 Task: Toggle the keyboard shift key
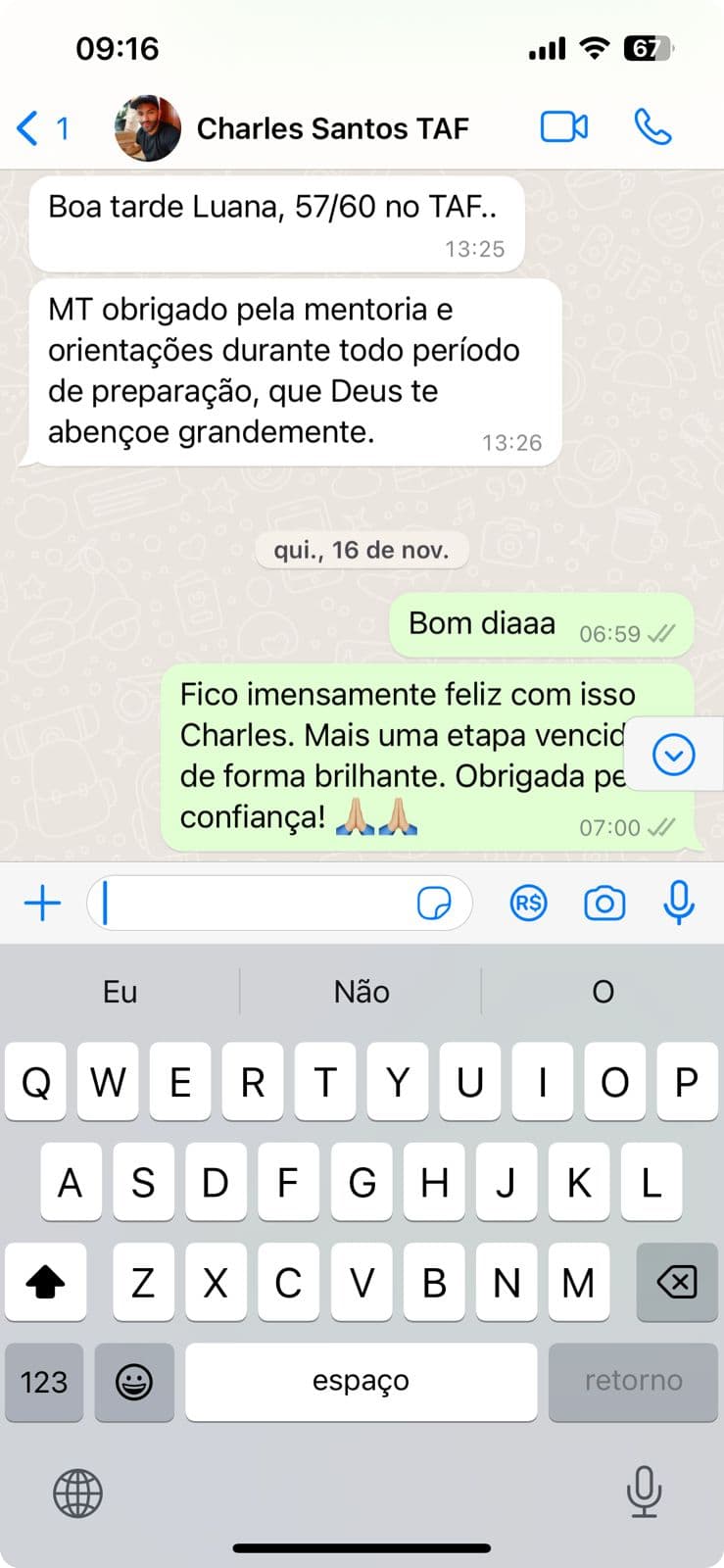[x=45, y=1281]
